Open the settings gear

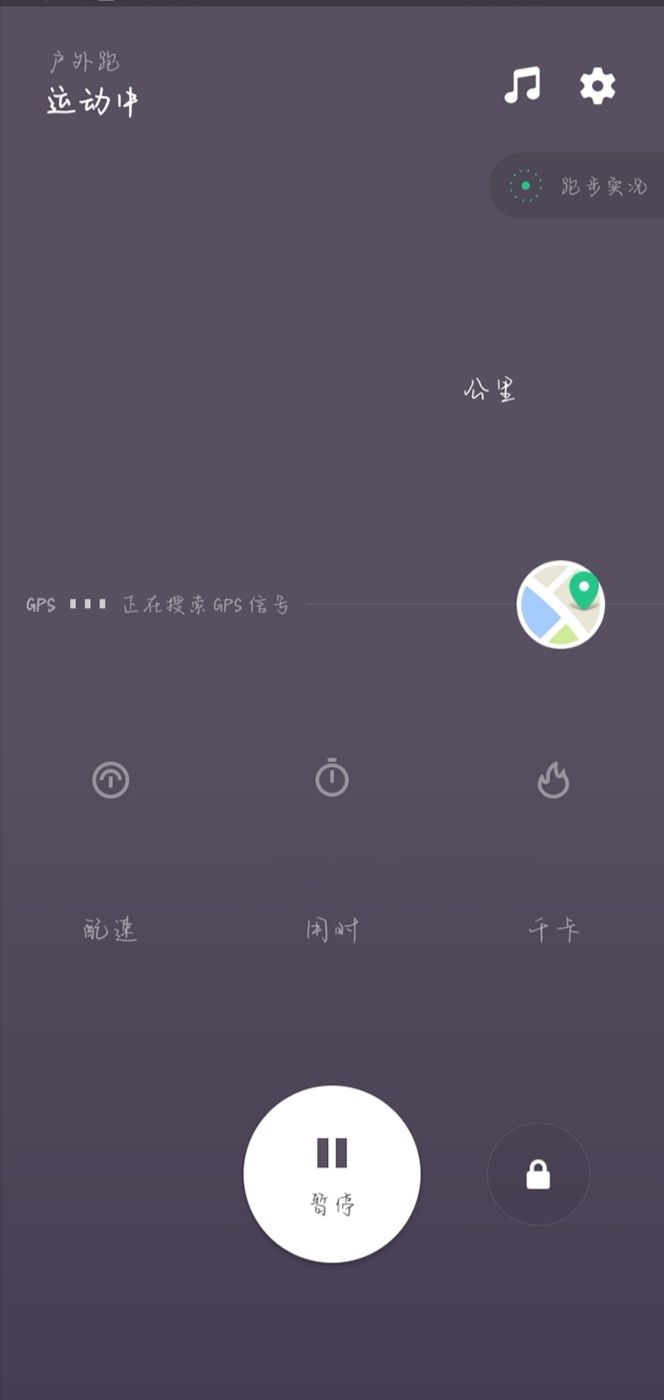point(598,86)
